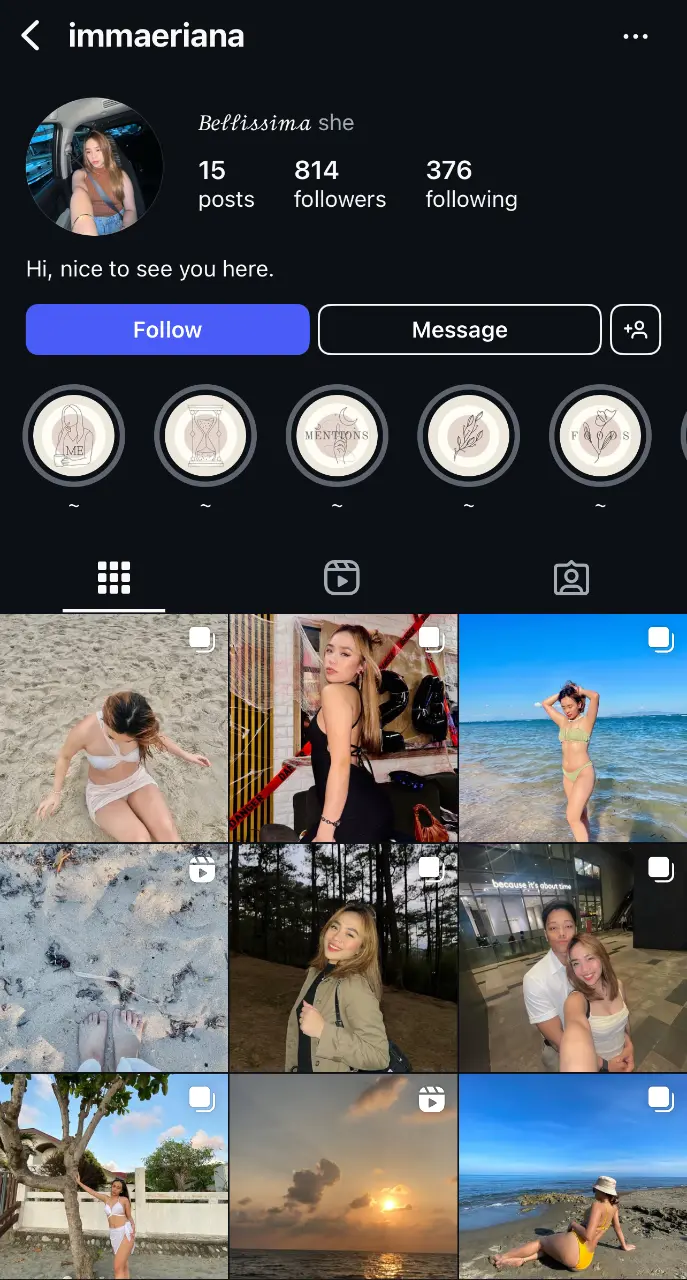The width and height of the screenshot is (687, 1280).
Task: Follow the immaeriana account
Action: pos(167,330)
